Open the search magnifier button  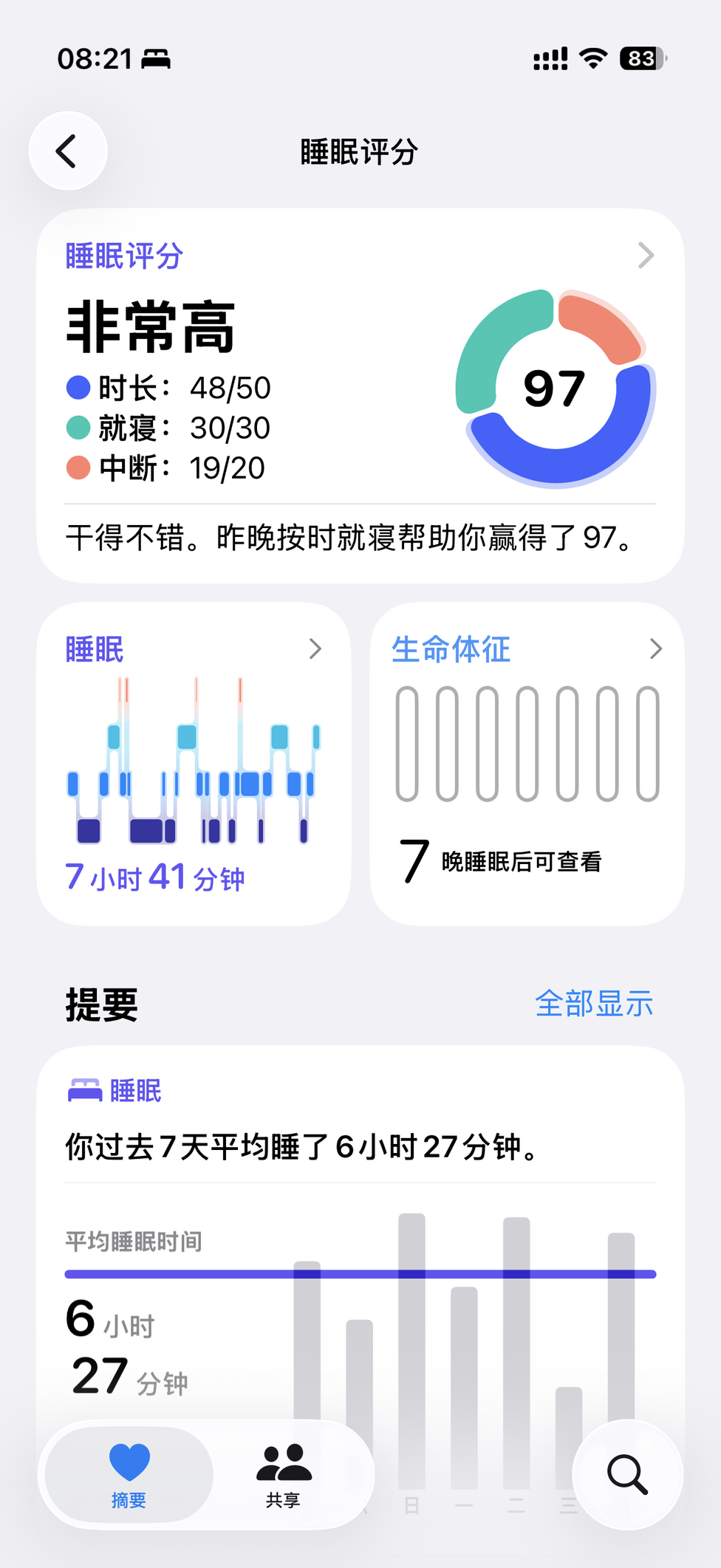[627, 1475]
